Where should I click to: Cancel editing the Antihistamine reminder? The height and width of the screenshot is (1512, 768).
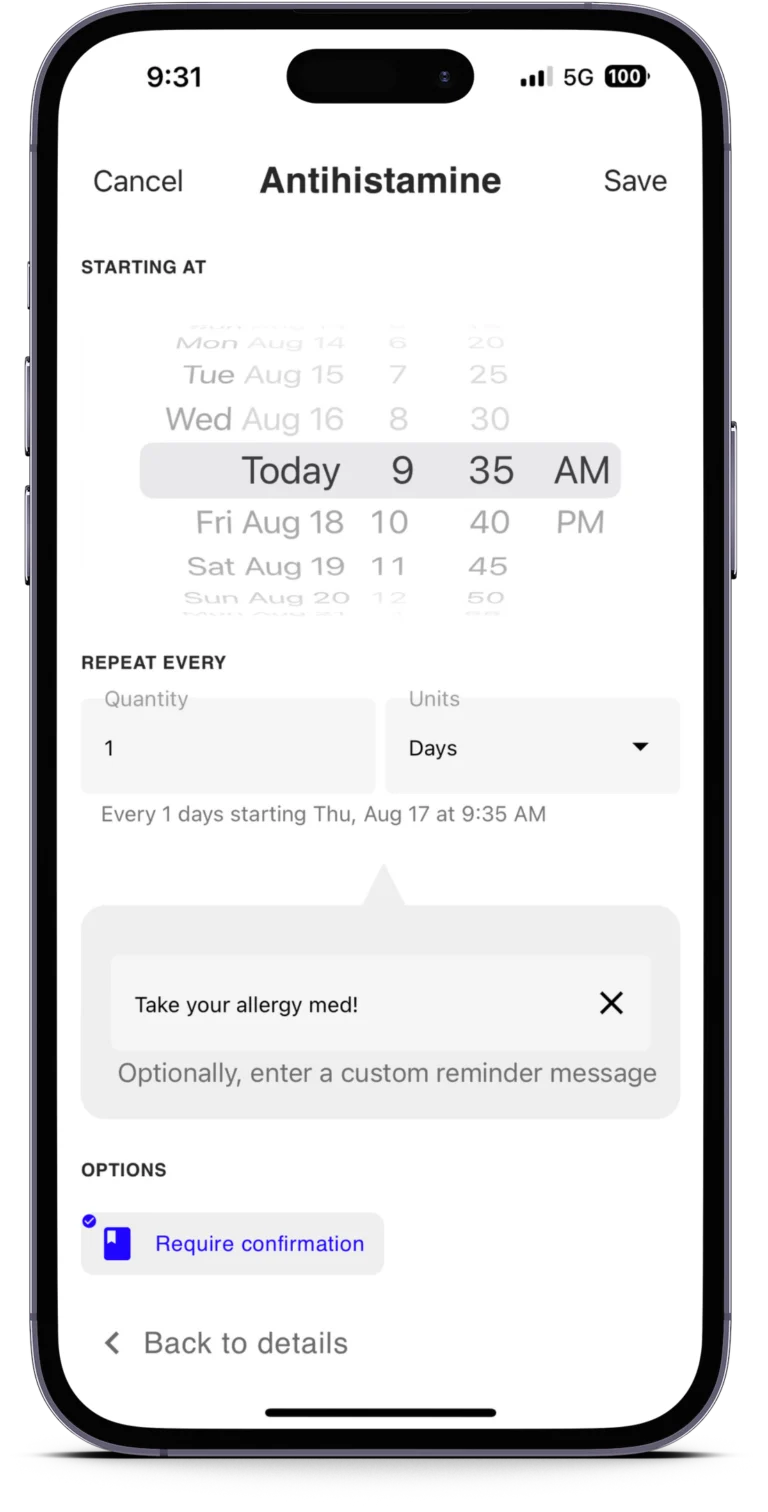click(x=138, y=181)
